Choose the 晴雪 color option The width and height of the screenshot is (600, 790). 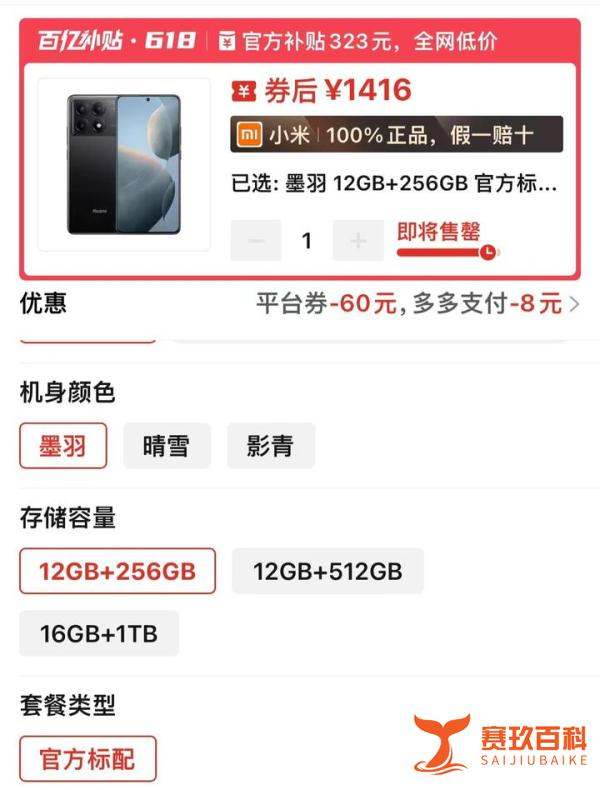coord(167,446)
